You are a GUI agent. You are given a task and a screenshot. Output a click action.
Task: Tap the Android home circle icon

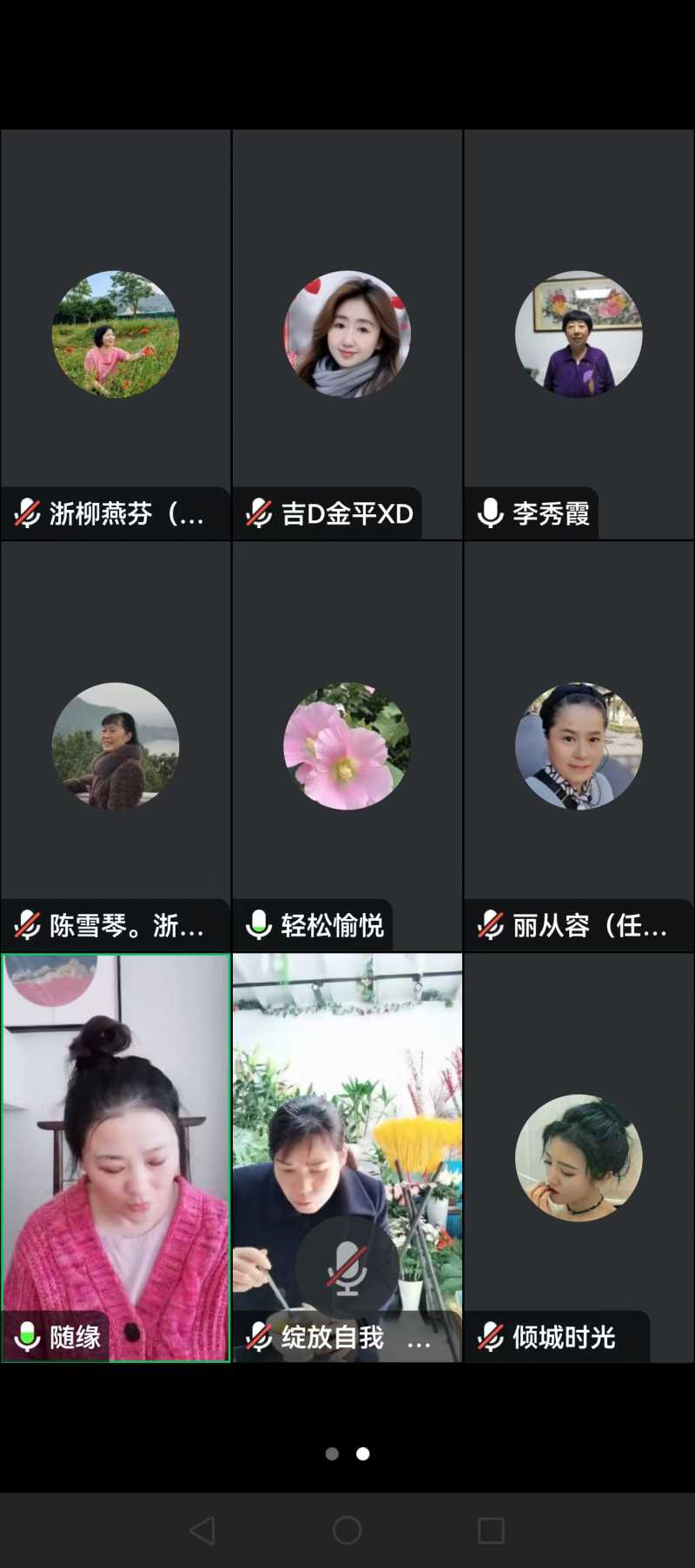[x=347, y=1531]
